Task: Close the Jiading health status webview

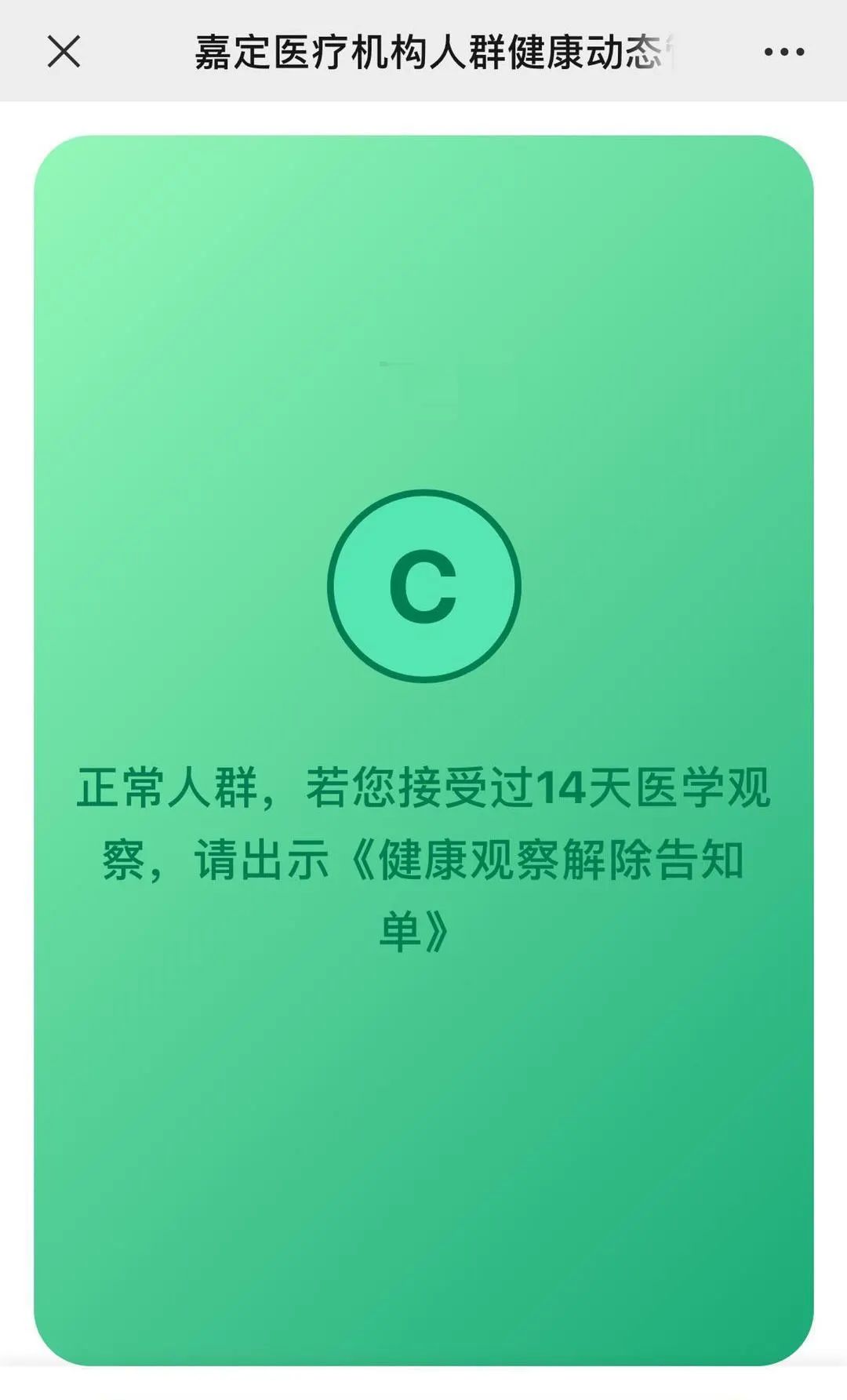Action: [64, 52]
